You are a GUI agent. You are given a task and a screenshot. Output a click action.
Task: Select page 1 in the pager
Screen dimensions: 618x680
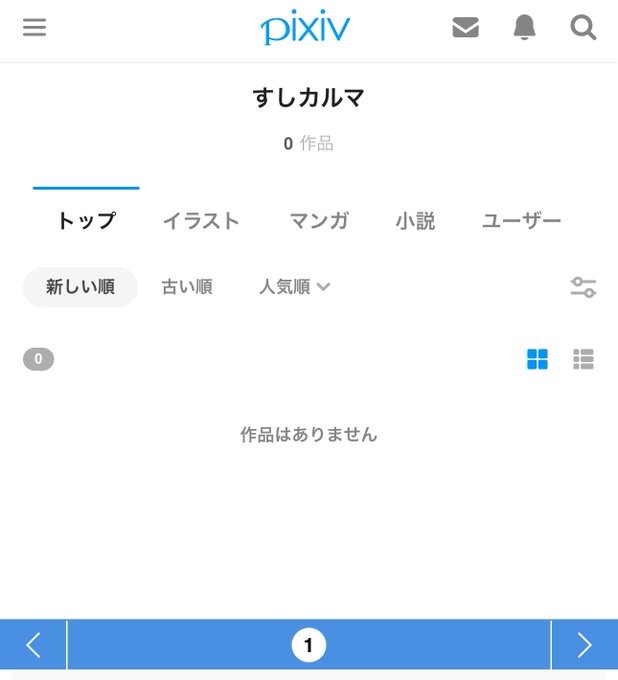[x=309, y=646]
